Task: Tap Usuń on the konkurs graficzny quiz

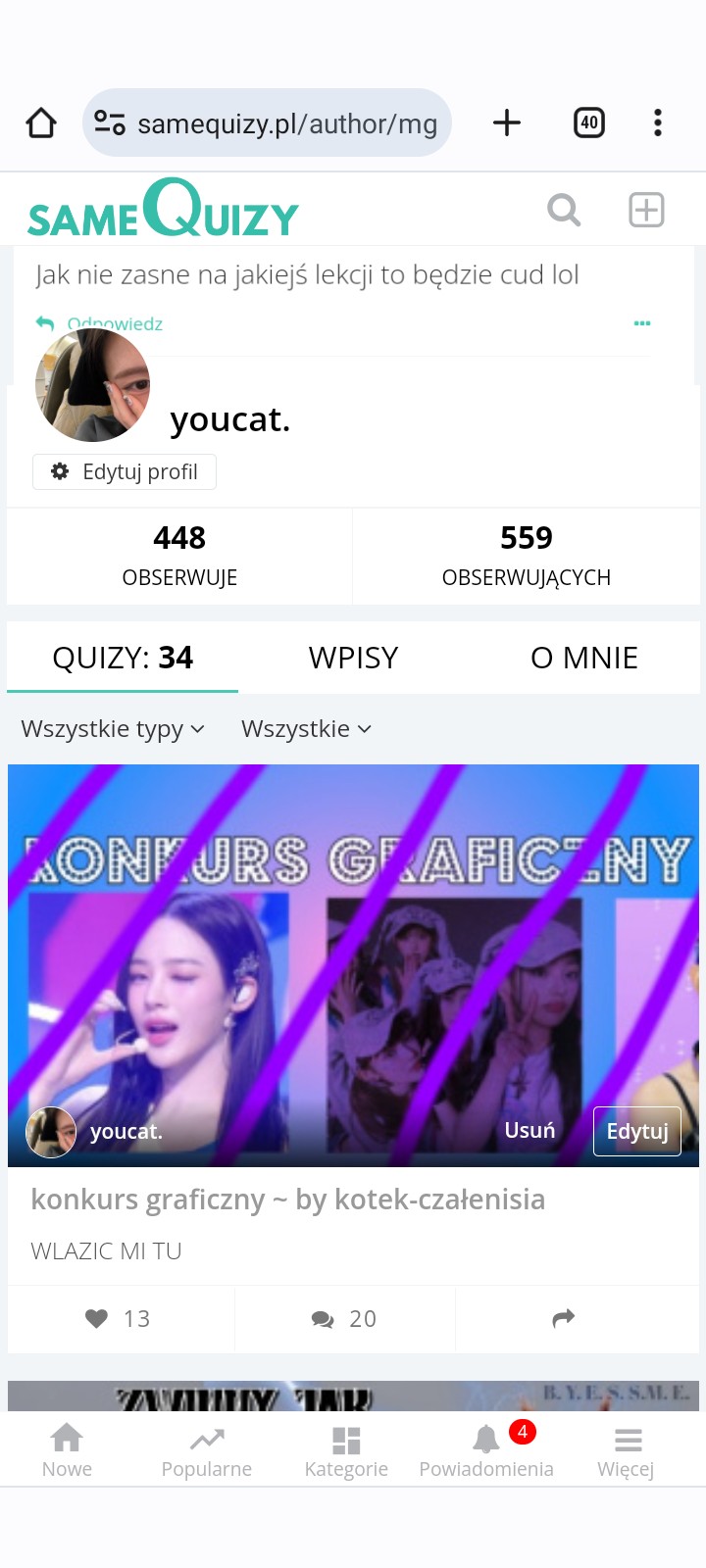Action: pos(529,1130)
